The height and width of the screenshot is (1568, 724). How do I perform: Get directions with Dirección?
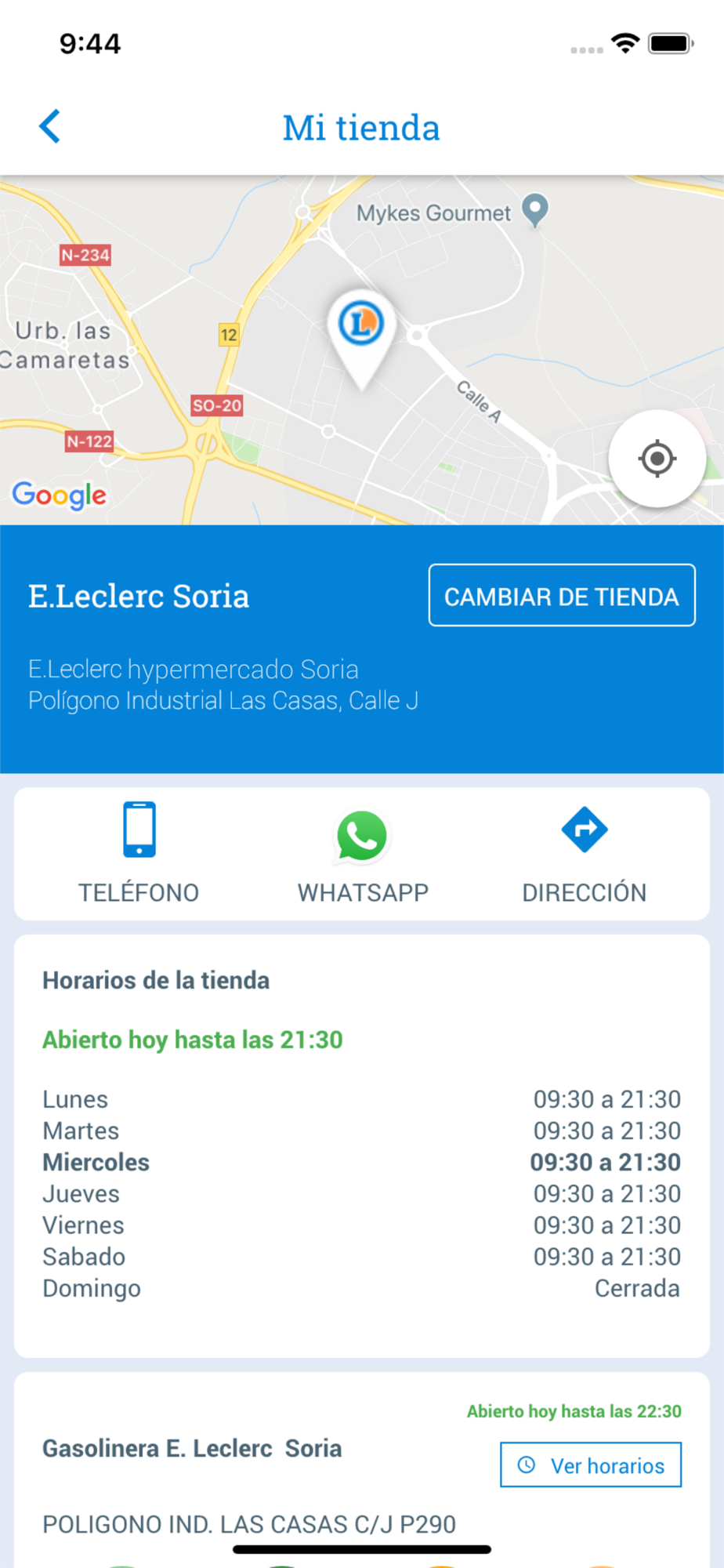(585, 853)
